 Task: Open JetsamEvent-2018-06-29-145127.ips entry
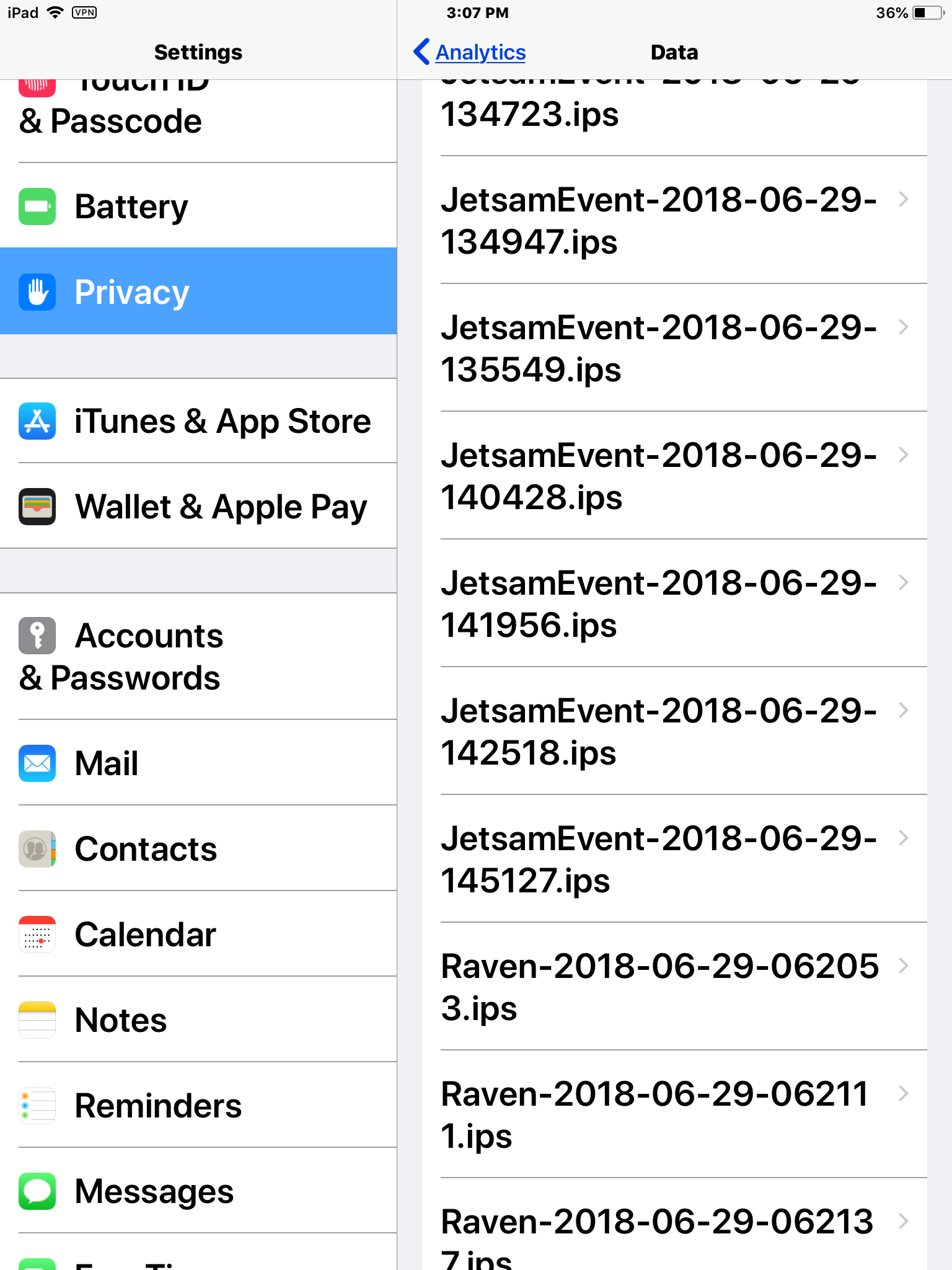pyautogui.click(x=674, y=859)
